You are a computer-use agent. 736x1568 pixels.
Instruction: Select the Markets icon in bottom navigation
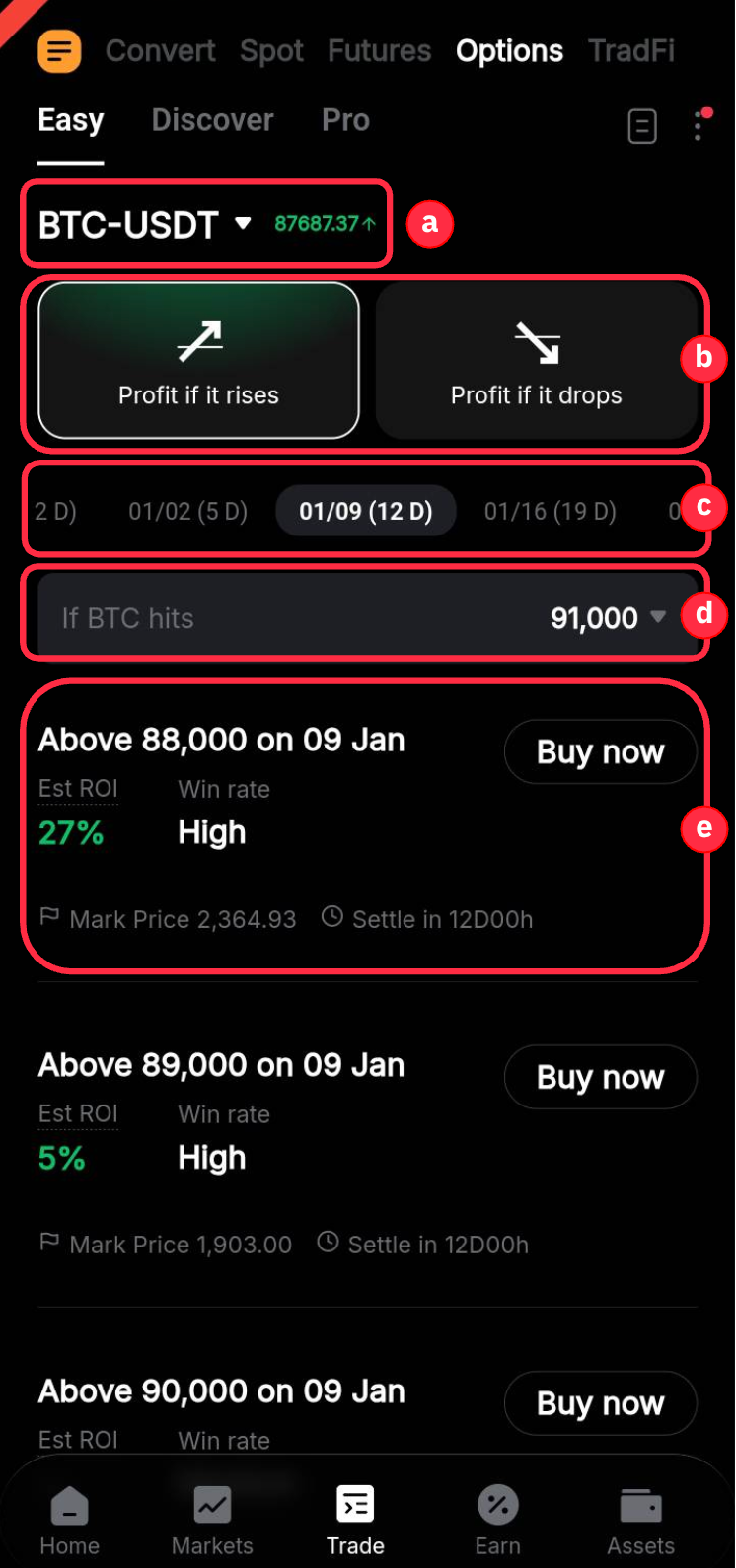coord(212,1506)
